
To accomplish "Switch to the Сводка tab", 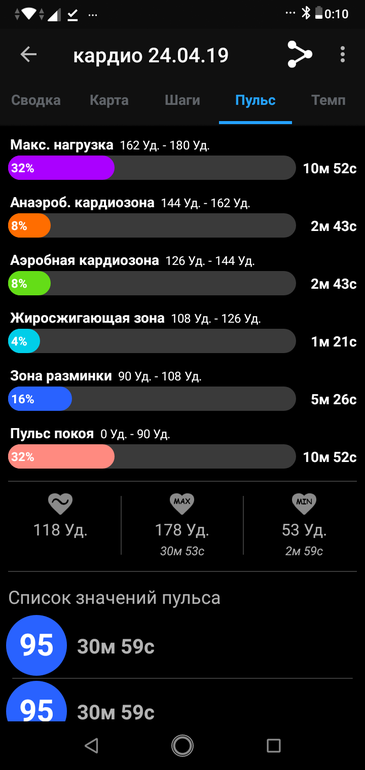I will 36,101.
